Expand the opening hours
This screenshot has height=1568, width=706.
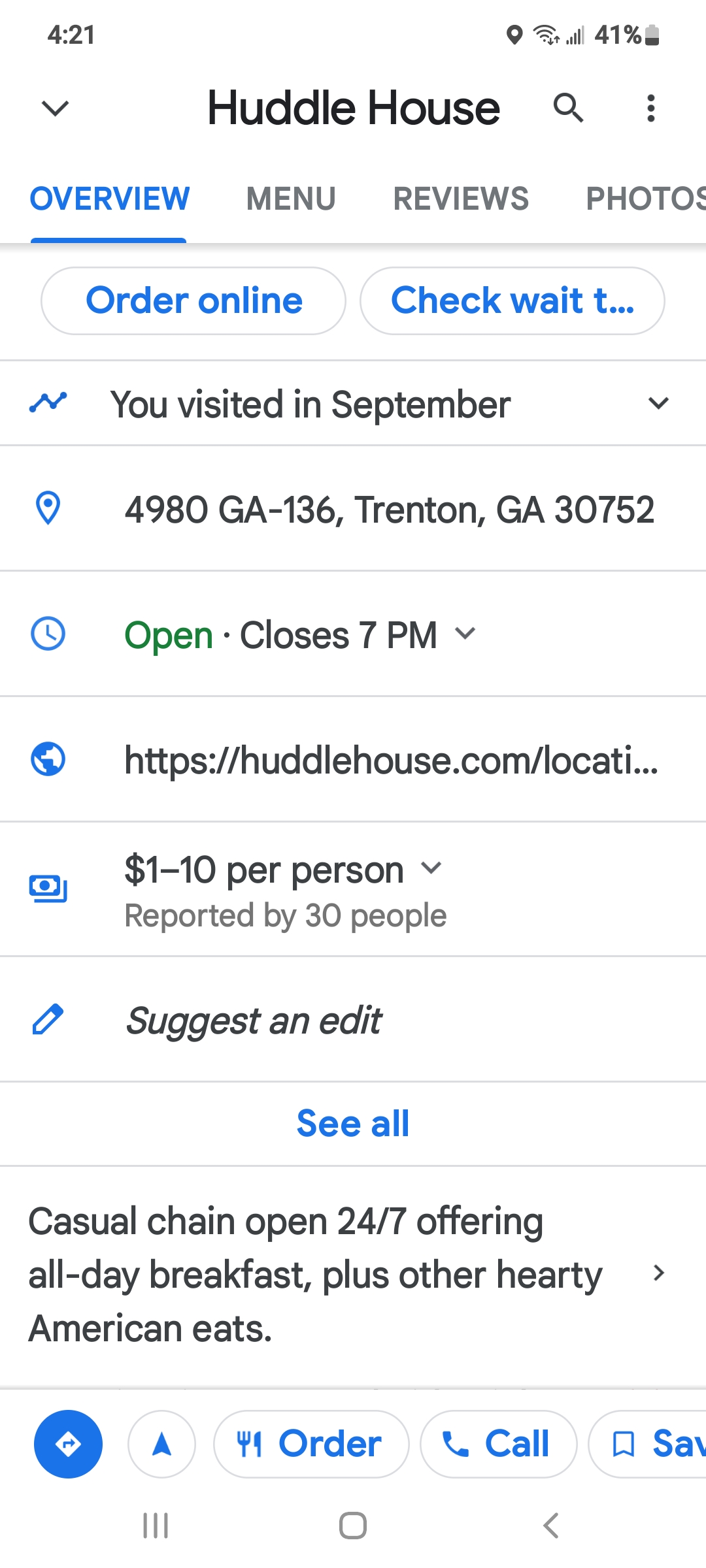[x=465, y=634]
